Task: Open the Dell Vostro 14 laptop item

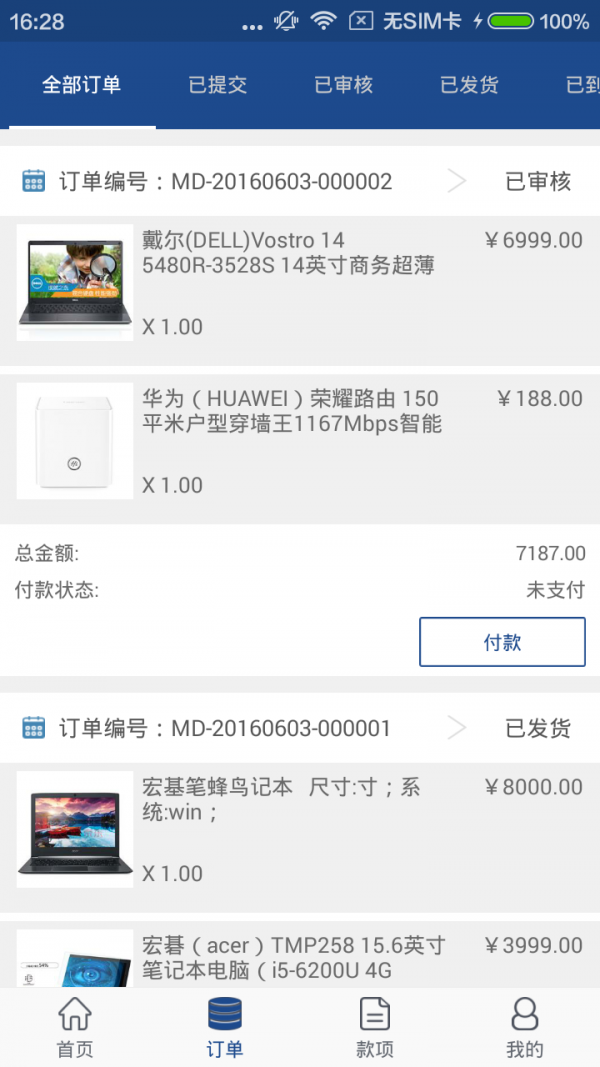Action: [300, 284]
